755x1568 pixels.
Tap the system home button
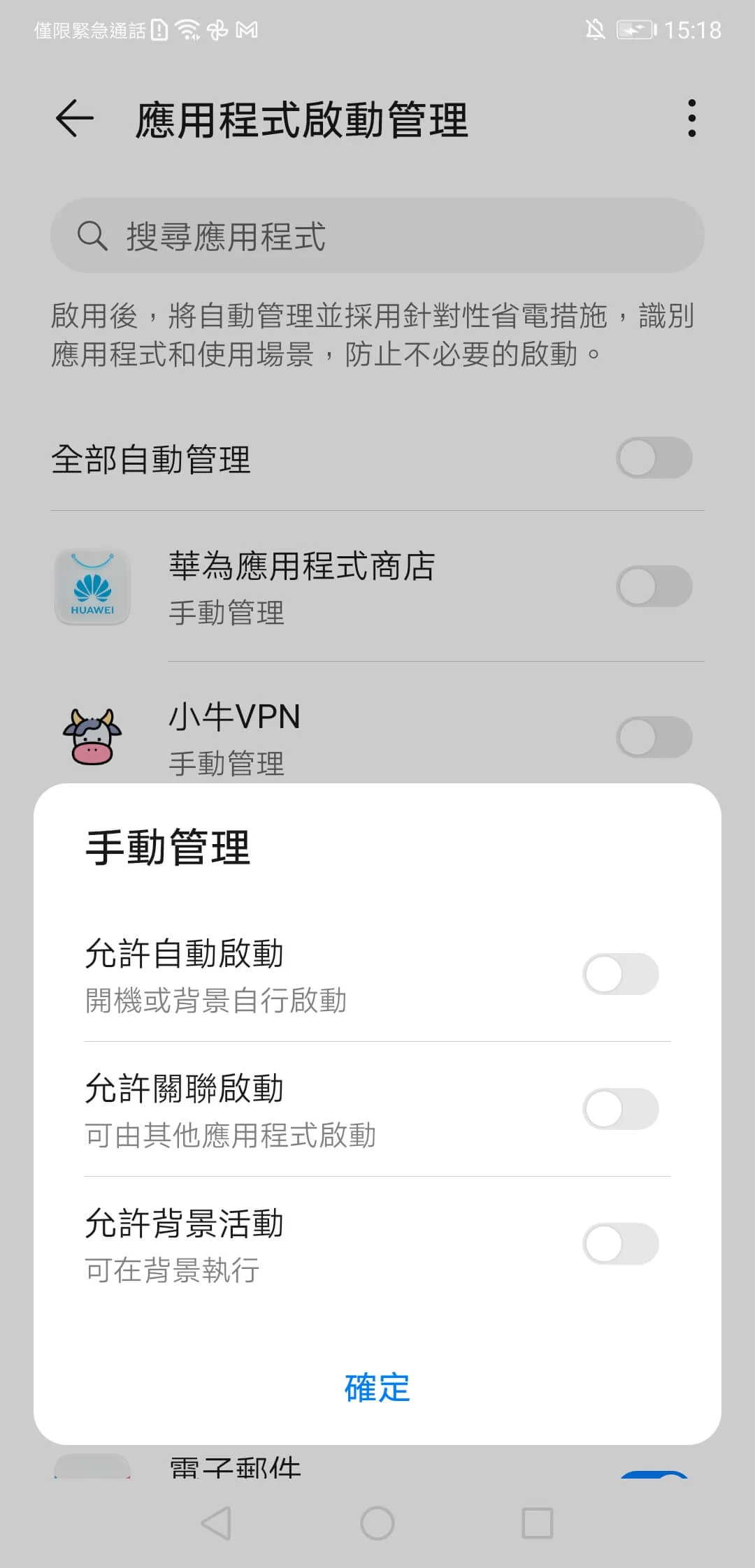click(x=377, y=1523)
